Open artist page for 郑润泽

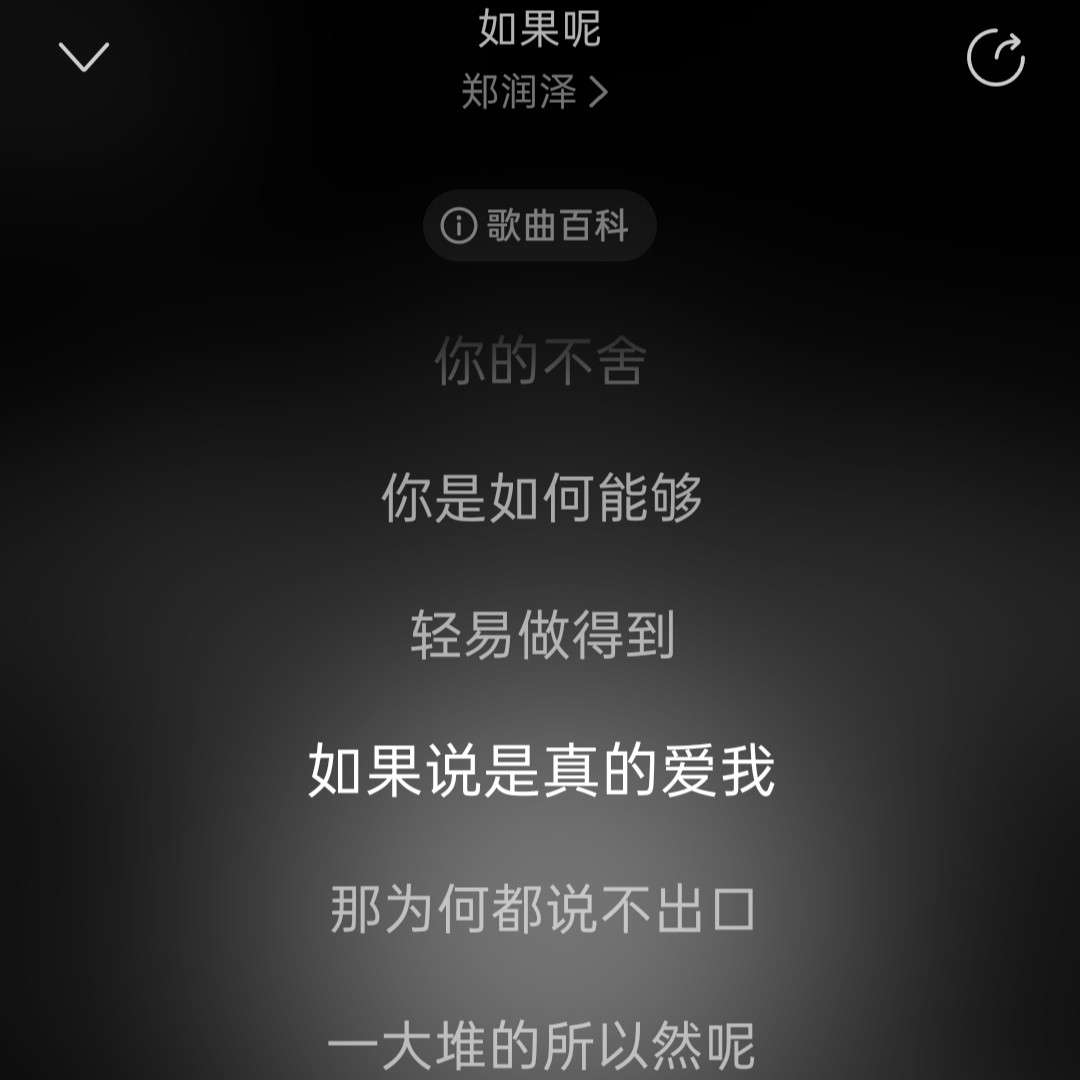534,93
